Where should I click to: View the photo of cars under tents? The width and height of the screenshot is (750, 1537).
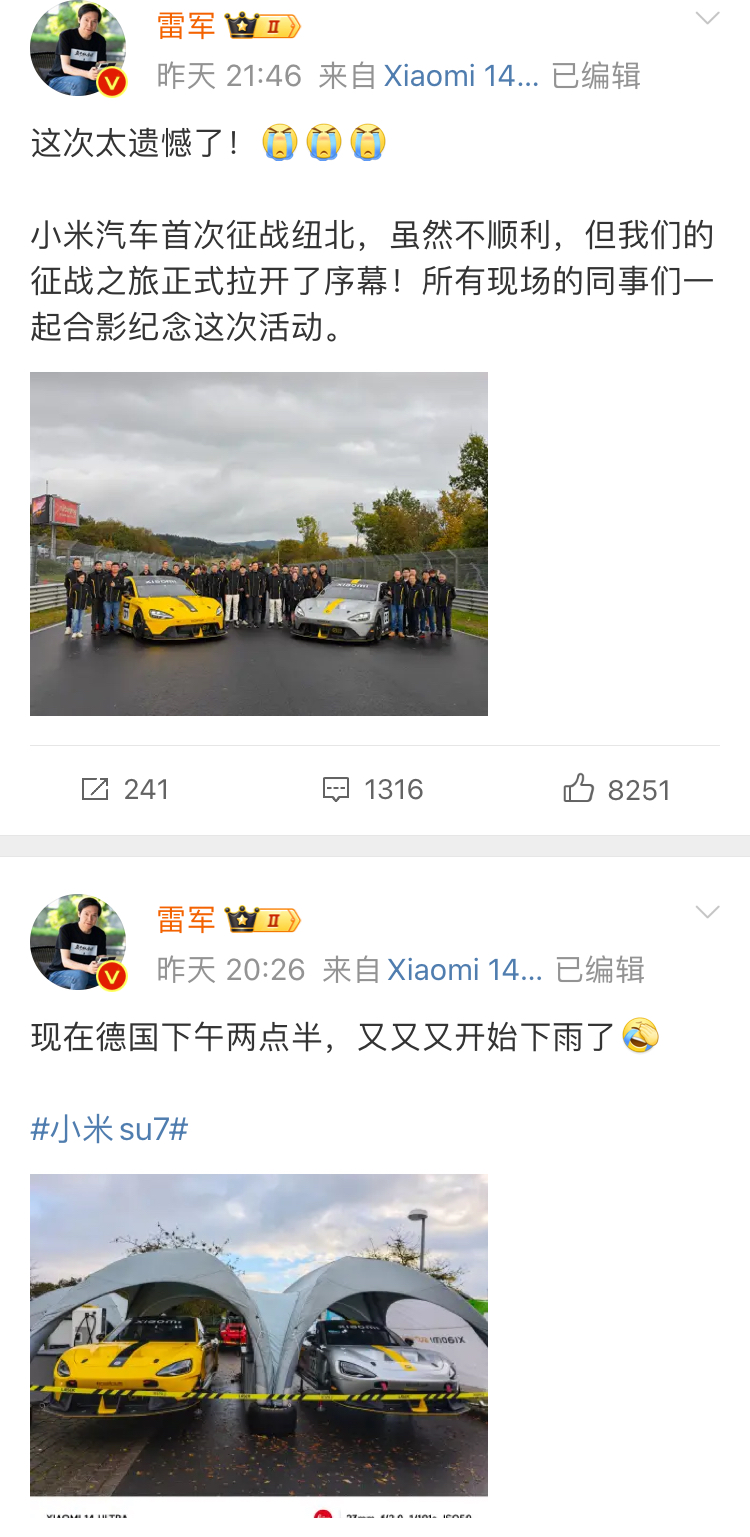[x=259, y=1334]
